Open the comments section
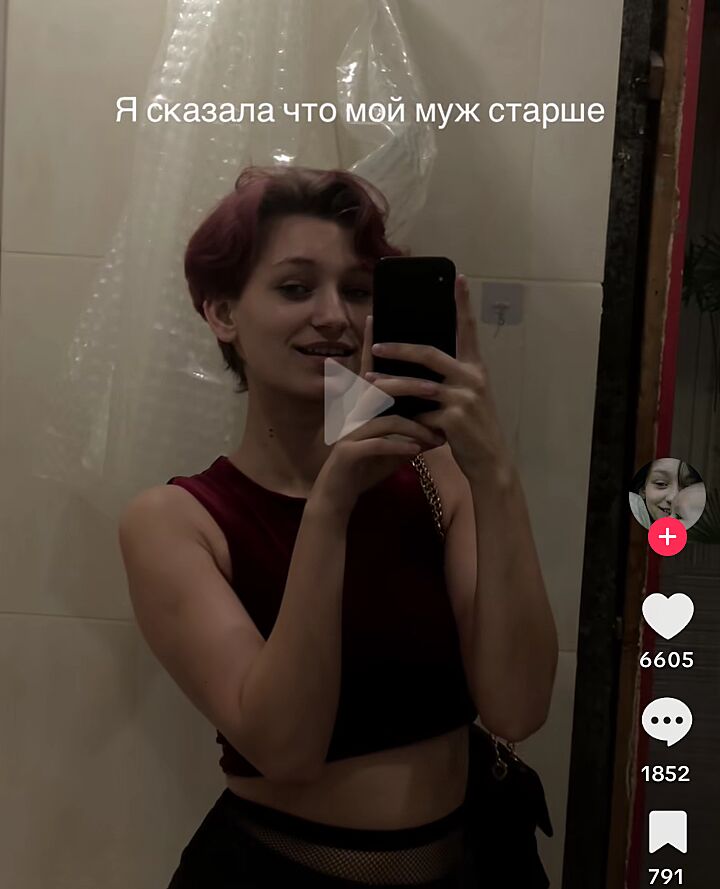720x889 pixels. pos(667,723)
